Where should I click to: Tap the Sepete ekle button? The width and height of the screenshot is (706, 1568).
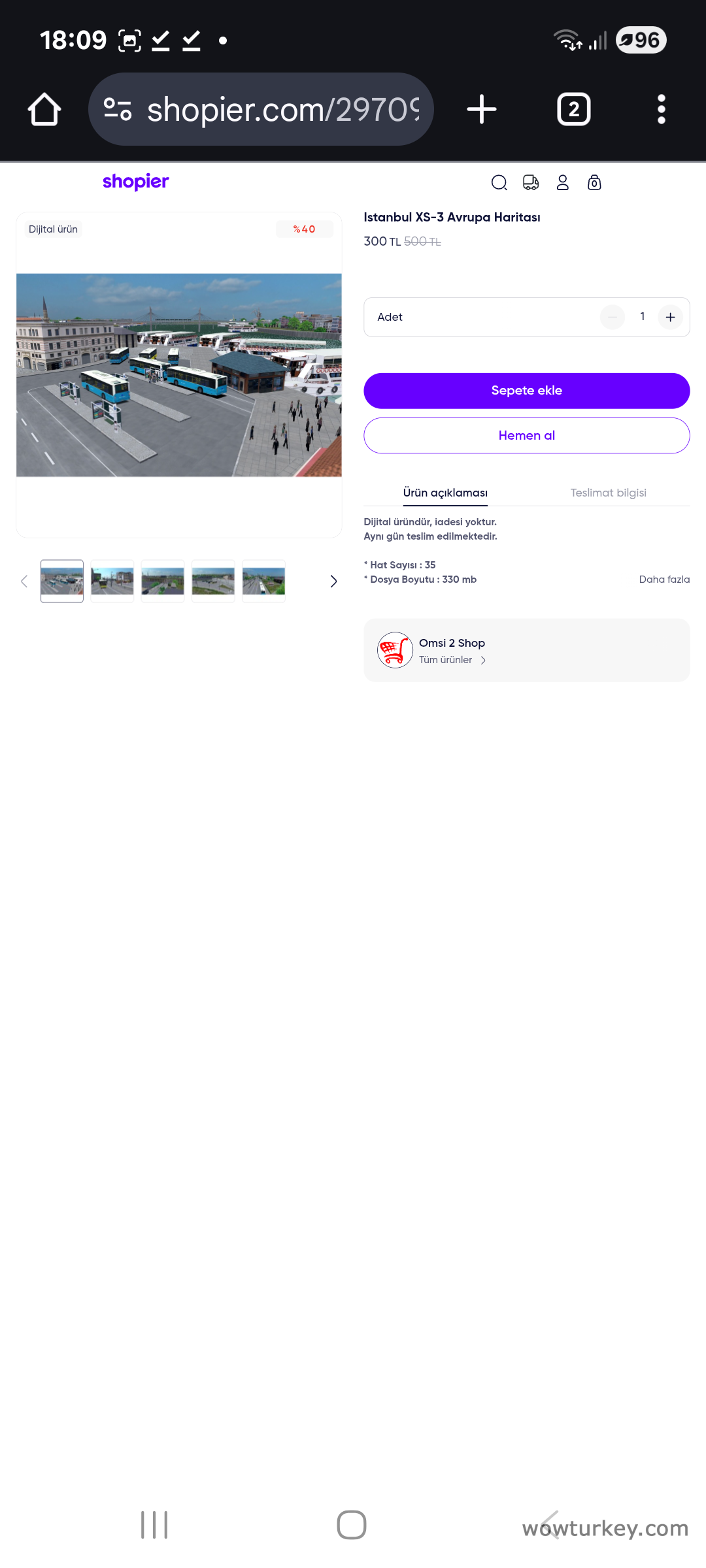pos(526,391)
